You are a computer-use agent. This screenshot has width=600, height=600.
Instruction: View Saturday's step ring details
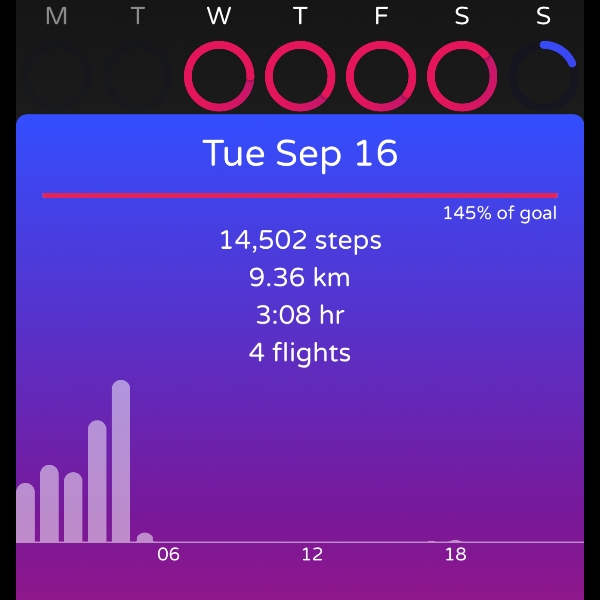[x=462, y=76]
